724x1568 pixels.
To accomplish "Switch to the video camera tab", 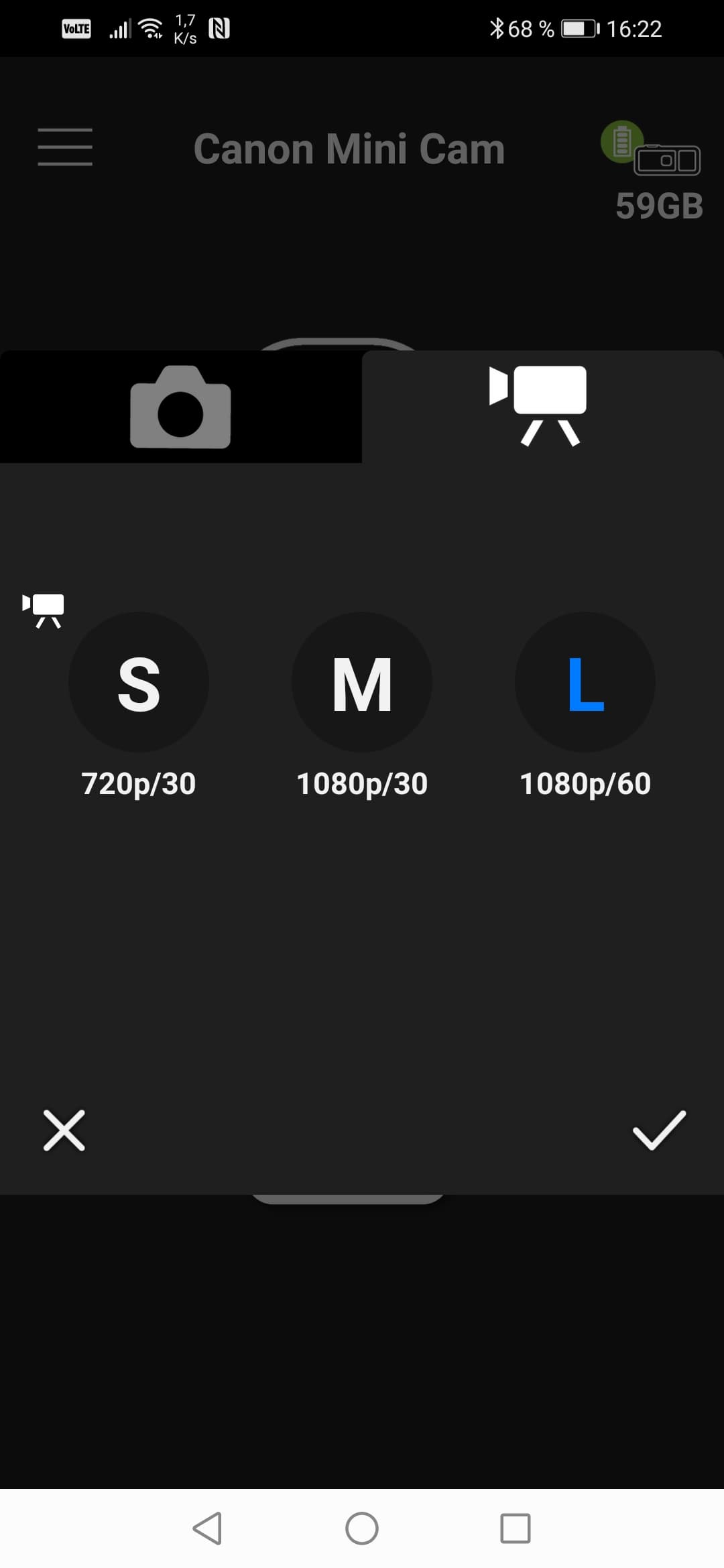I will click(x=542, y=405).
